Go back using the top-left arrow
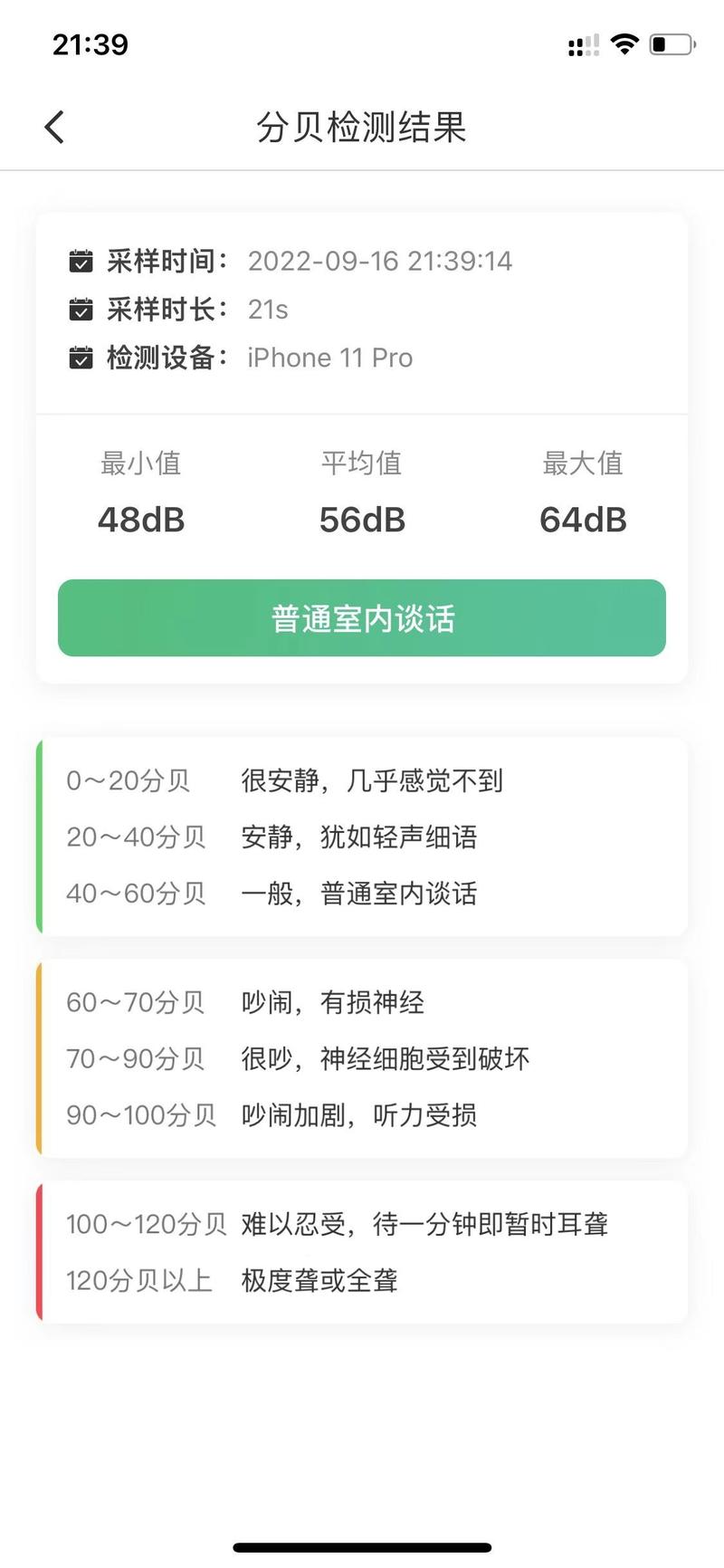The width and height of the screenshot is (724, 1568). coord(54,127)
